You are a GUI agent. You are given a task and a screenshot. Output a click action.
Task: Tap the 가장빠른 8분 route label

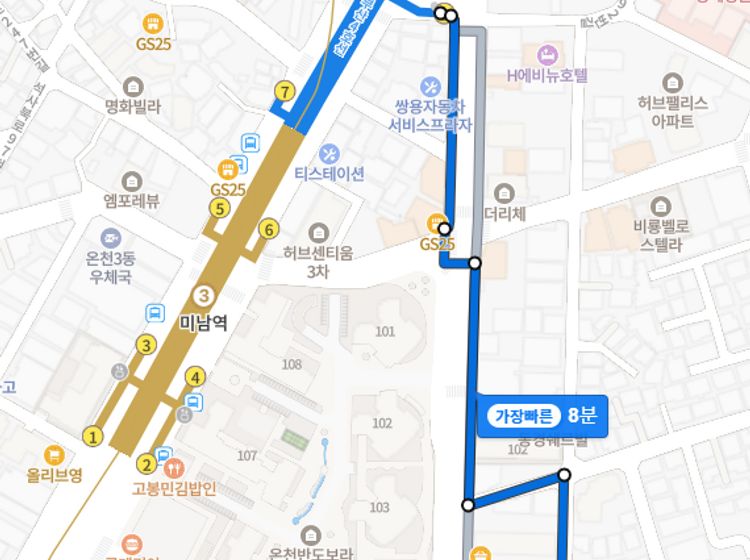pyautogui.click(x=546, y=415)
